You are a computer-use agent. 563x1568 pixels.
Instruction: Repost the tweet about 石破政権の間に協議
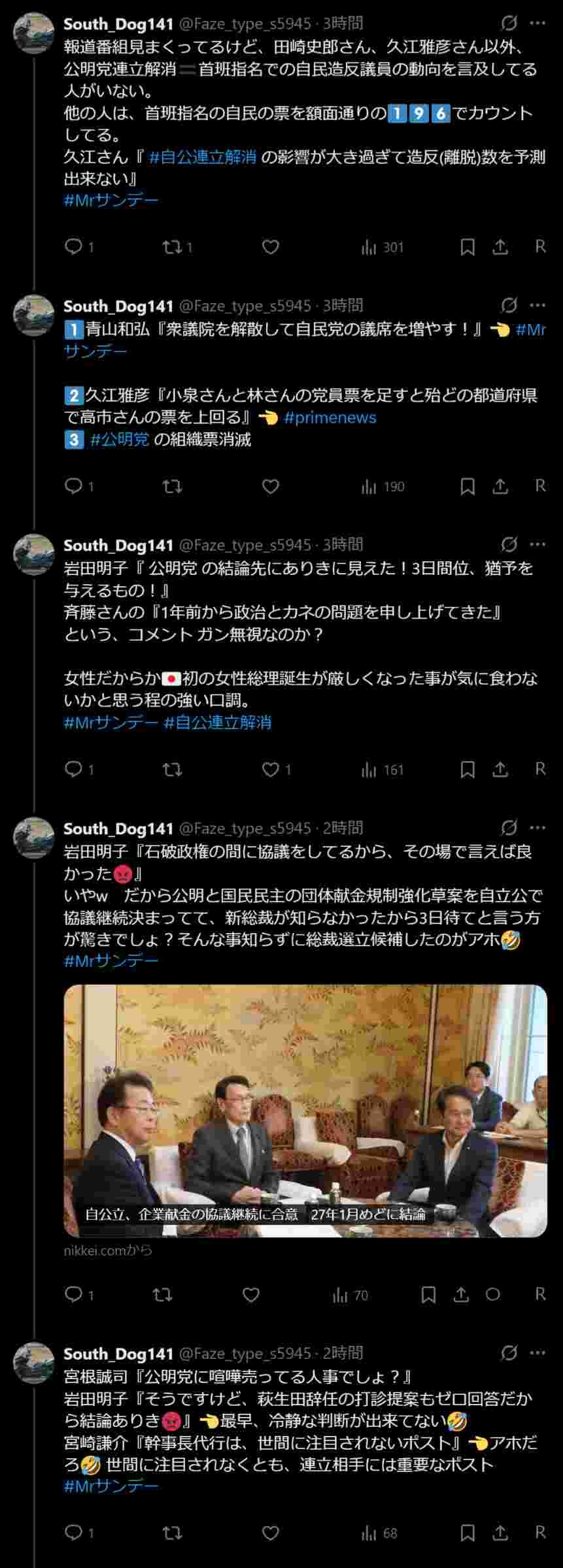click(x=162, y=1294)
